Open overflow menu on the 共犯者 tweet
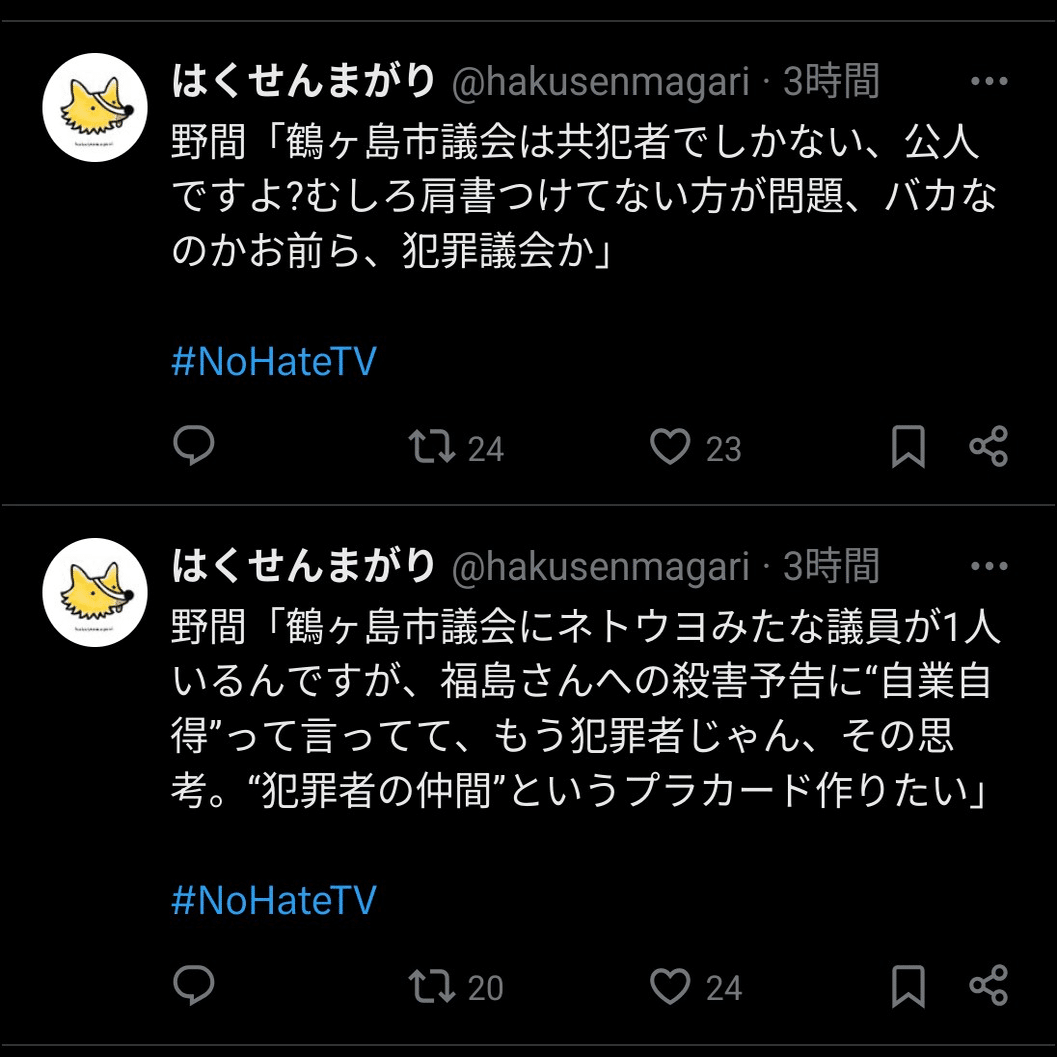Screen dimensions: 1057x1057 [989, 82]
